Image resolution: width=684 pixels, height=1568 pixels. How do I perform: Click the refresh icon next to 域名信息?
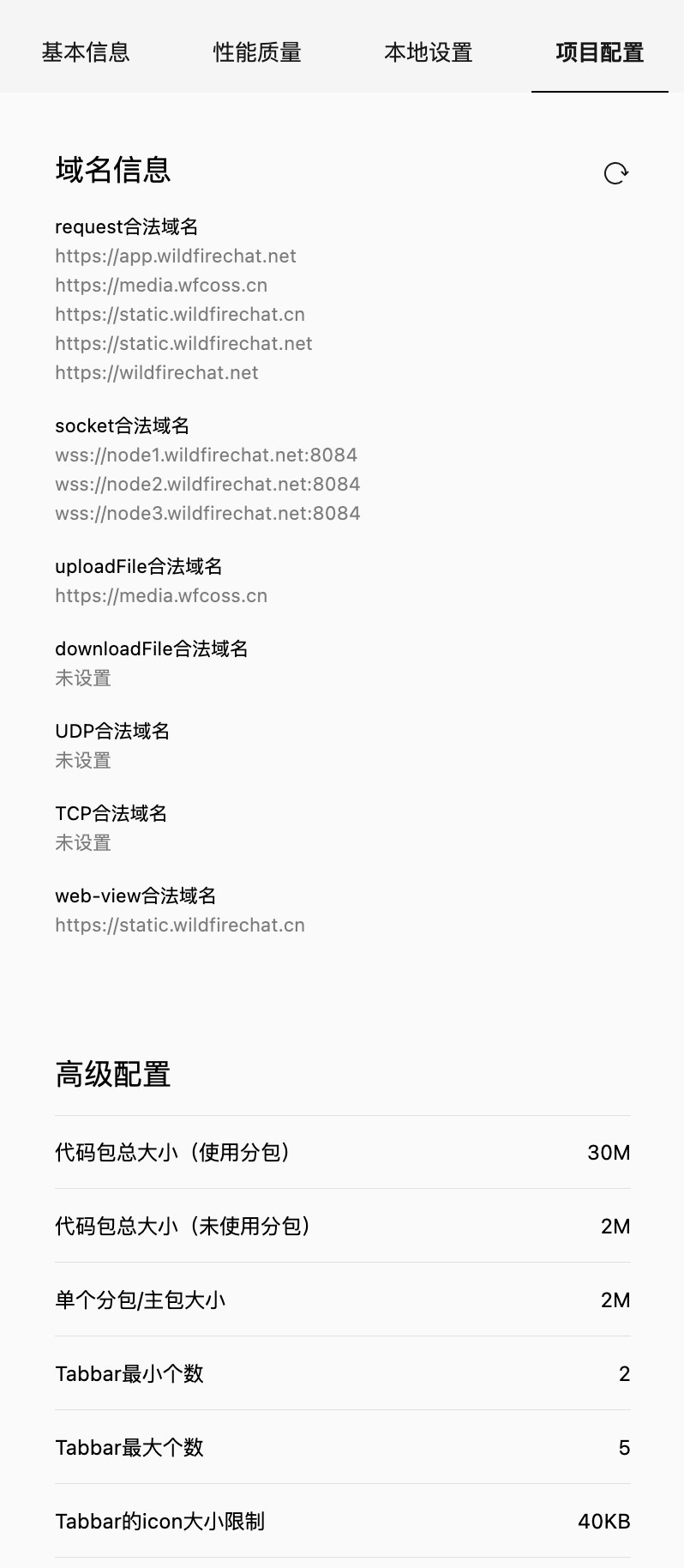click(x=615, y=173)
